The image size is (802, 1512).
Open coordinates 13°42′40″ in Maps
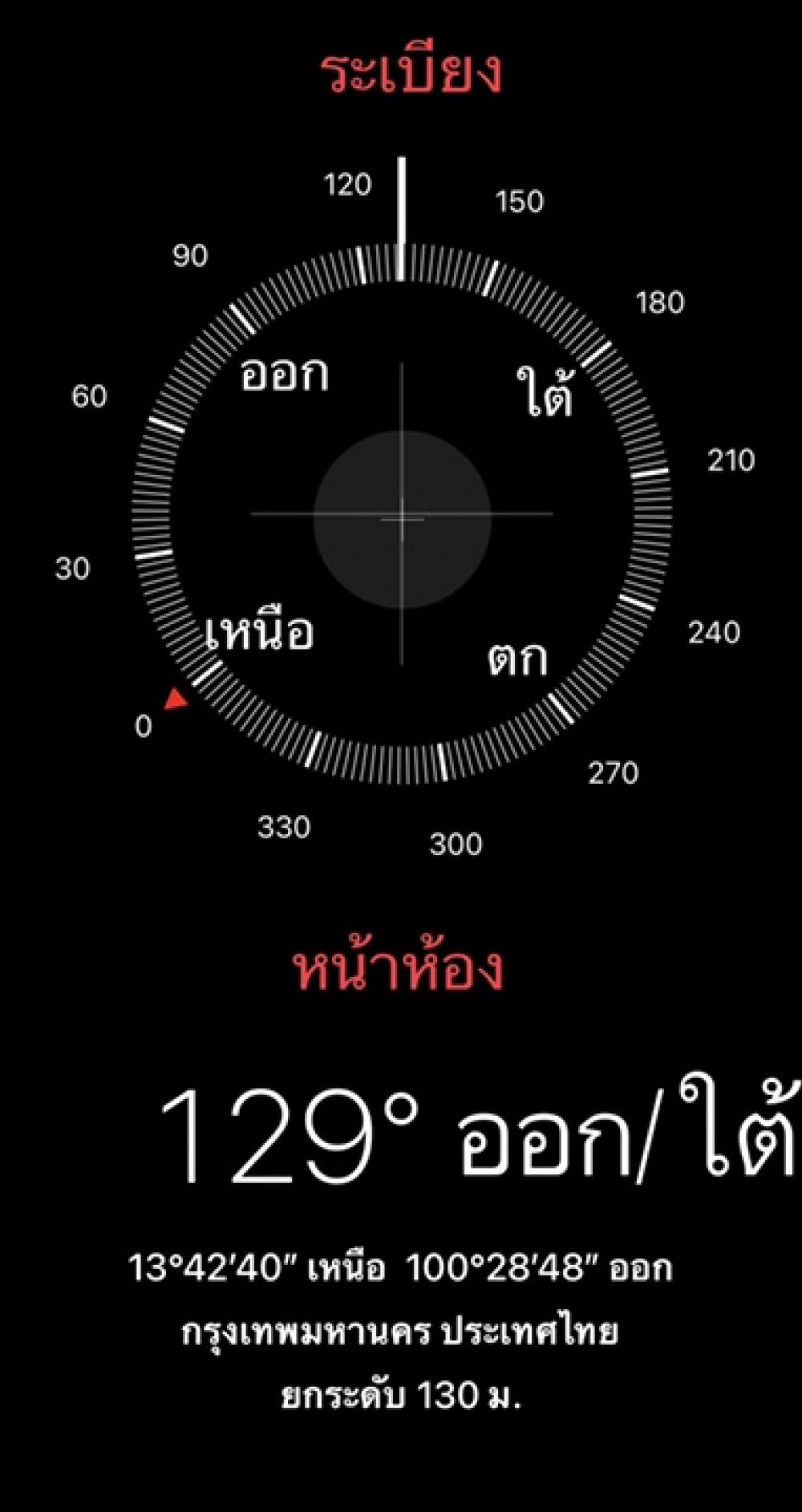(x=400, y=1268)
